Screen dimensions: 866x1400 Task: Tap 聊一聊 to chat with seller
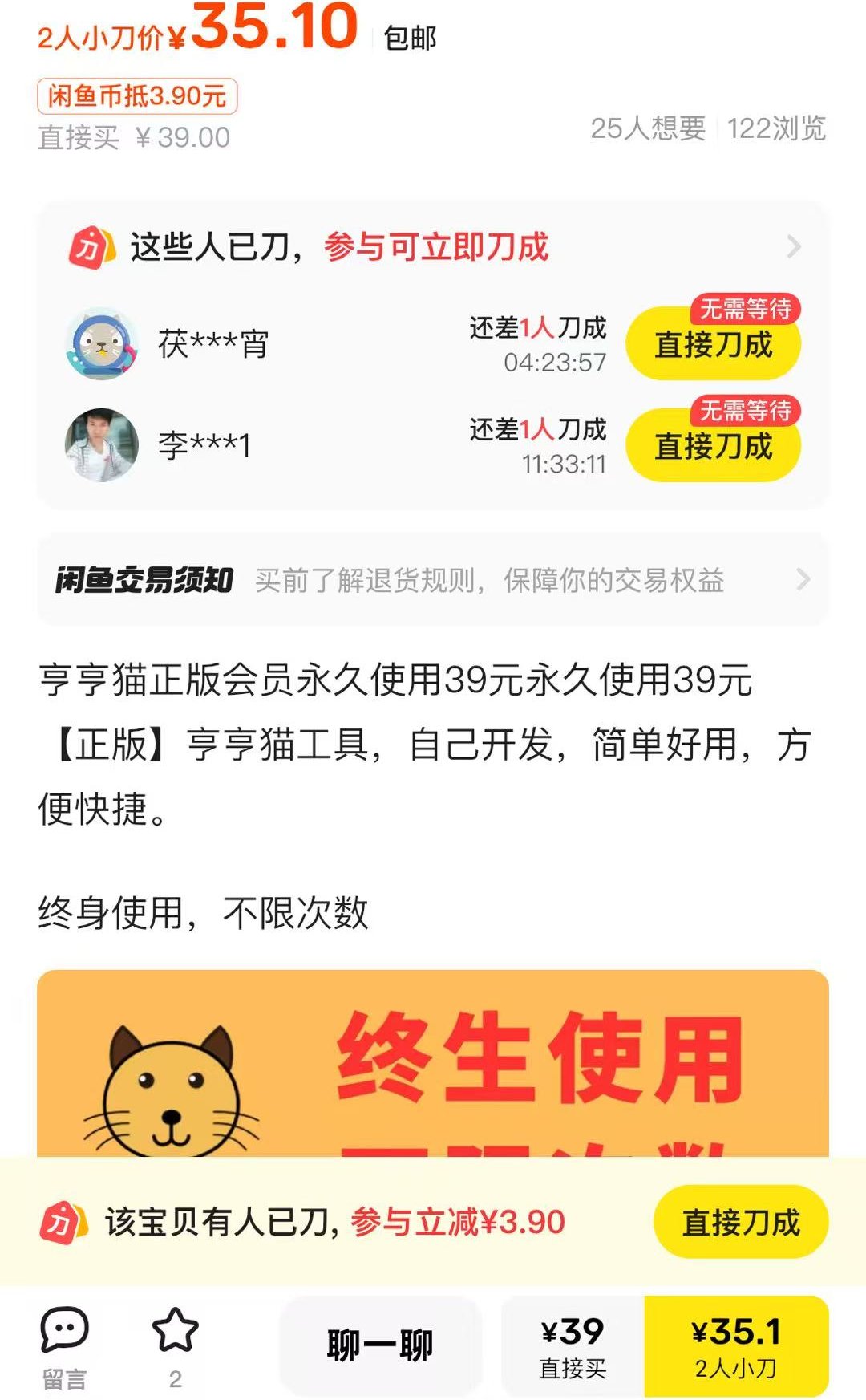pyautogui.click(x=380, y=1345)
